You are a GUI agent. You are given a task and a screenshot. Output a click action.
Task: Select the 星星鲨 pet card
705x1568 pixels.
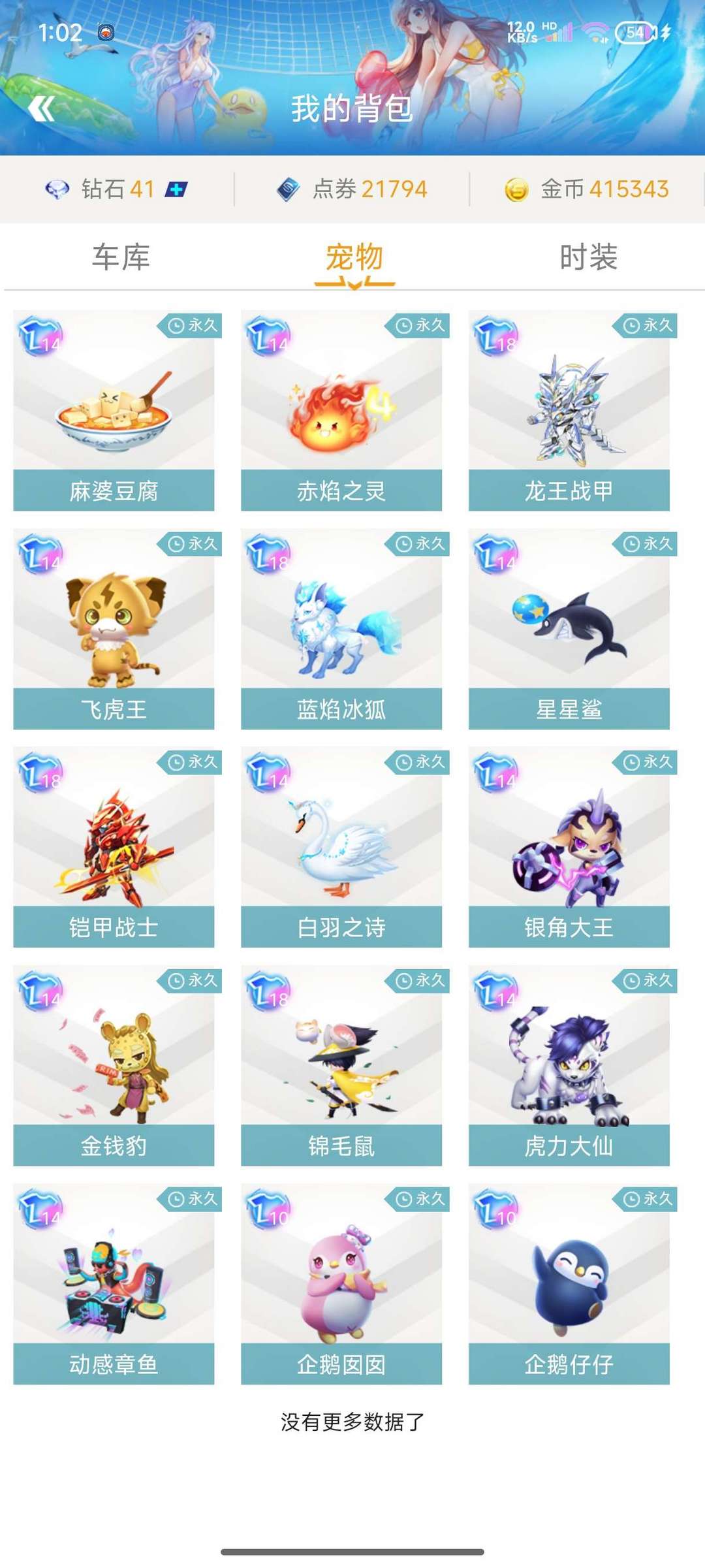(x=569, y=630)
